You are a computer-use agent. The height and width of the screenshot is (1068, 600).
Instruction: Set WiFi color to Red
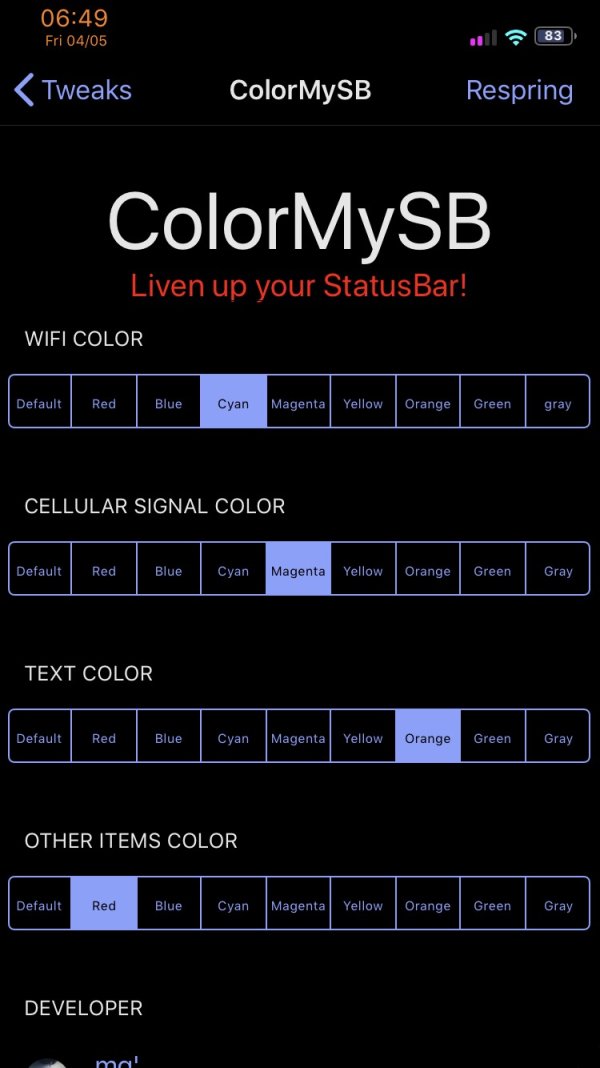[104, 404]
